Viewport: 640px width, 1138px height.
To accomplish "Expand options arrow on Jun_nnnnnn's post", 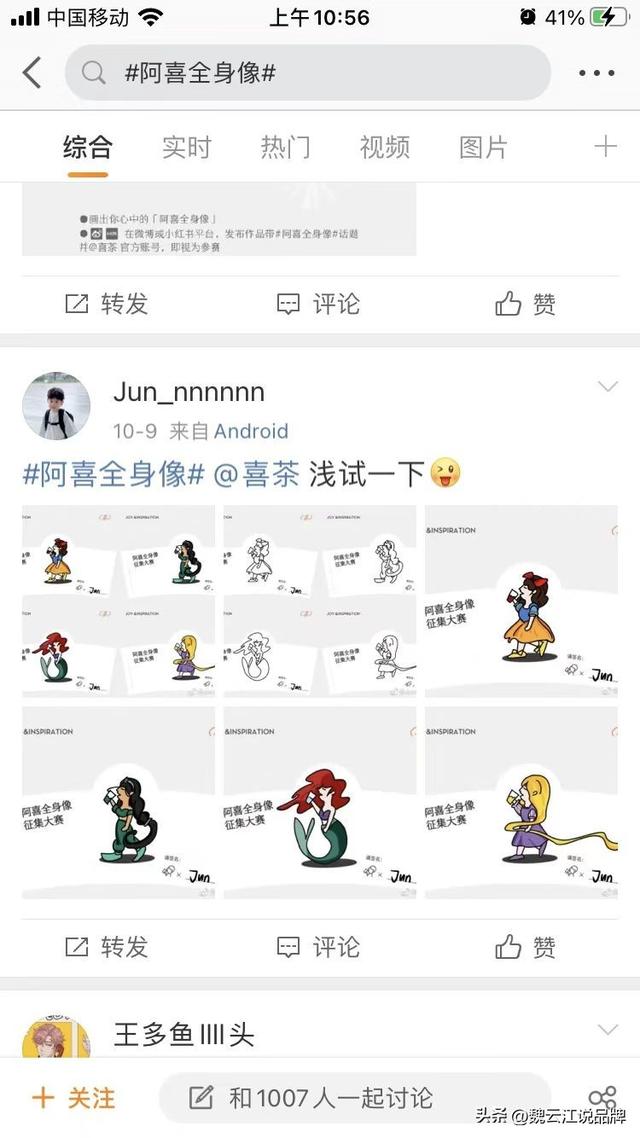I will coord(607,387).
